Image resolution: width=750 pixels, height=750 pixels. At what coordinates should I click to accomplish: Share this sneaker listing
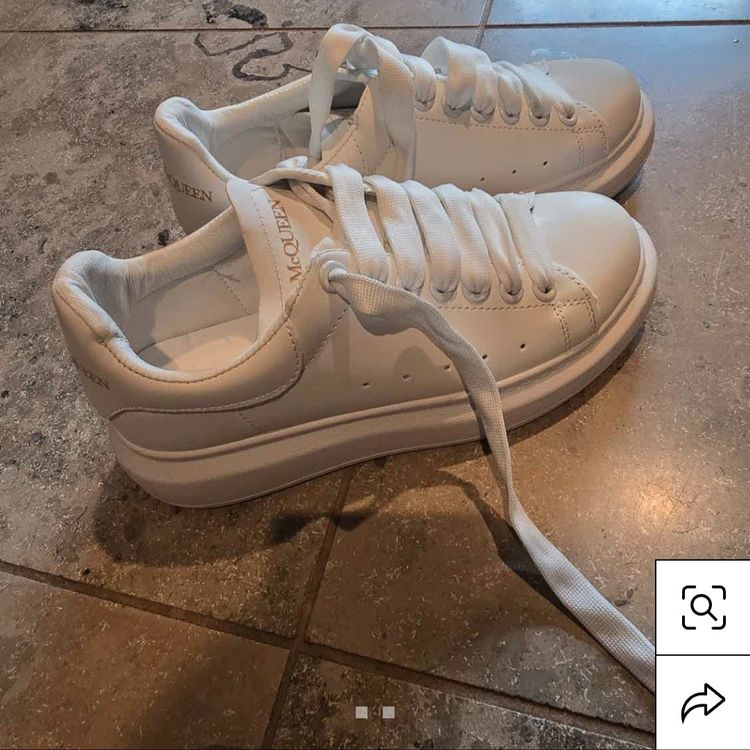coord(704,702)
